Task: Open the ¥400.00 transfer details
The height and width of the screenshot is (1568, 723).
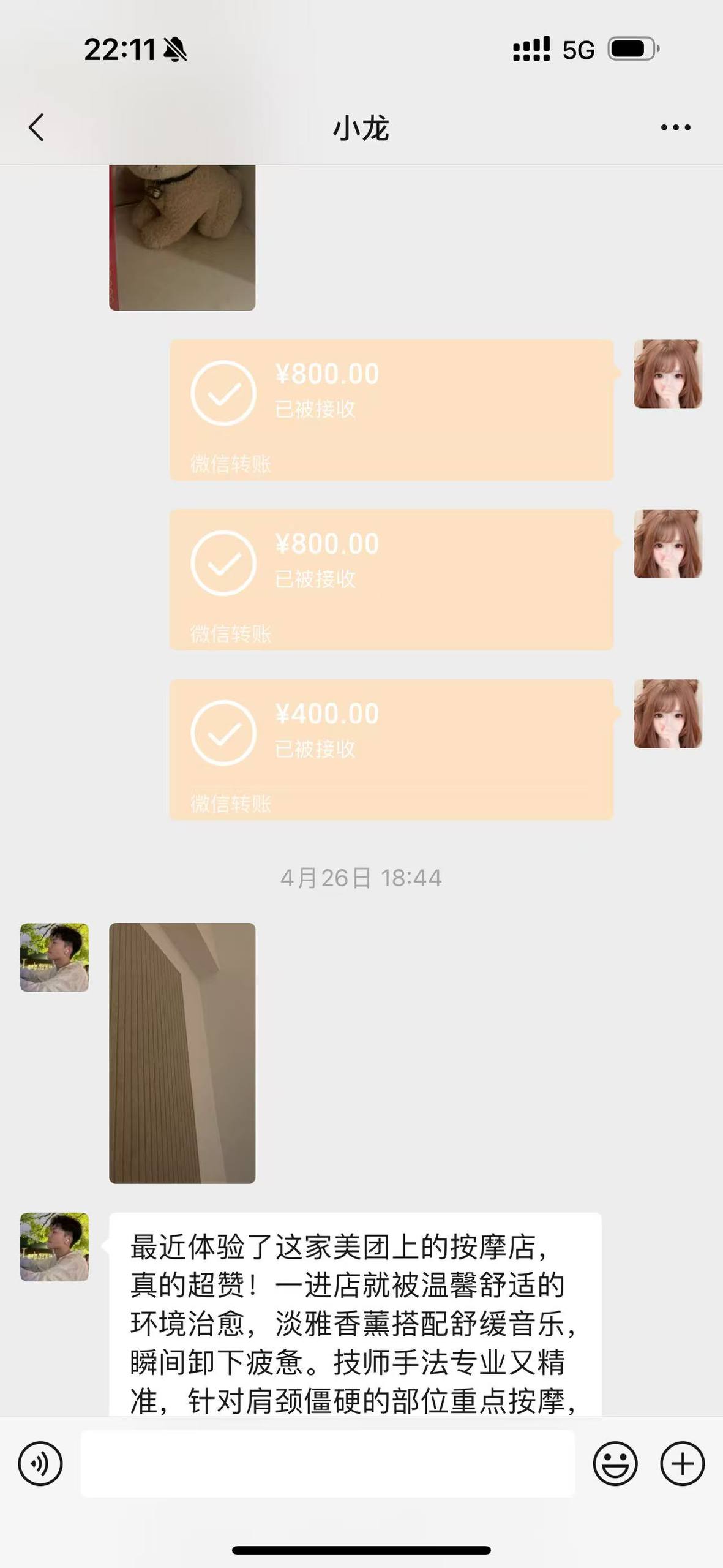Action: pos(391,748)
